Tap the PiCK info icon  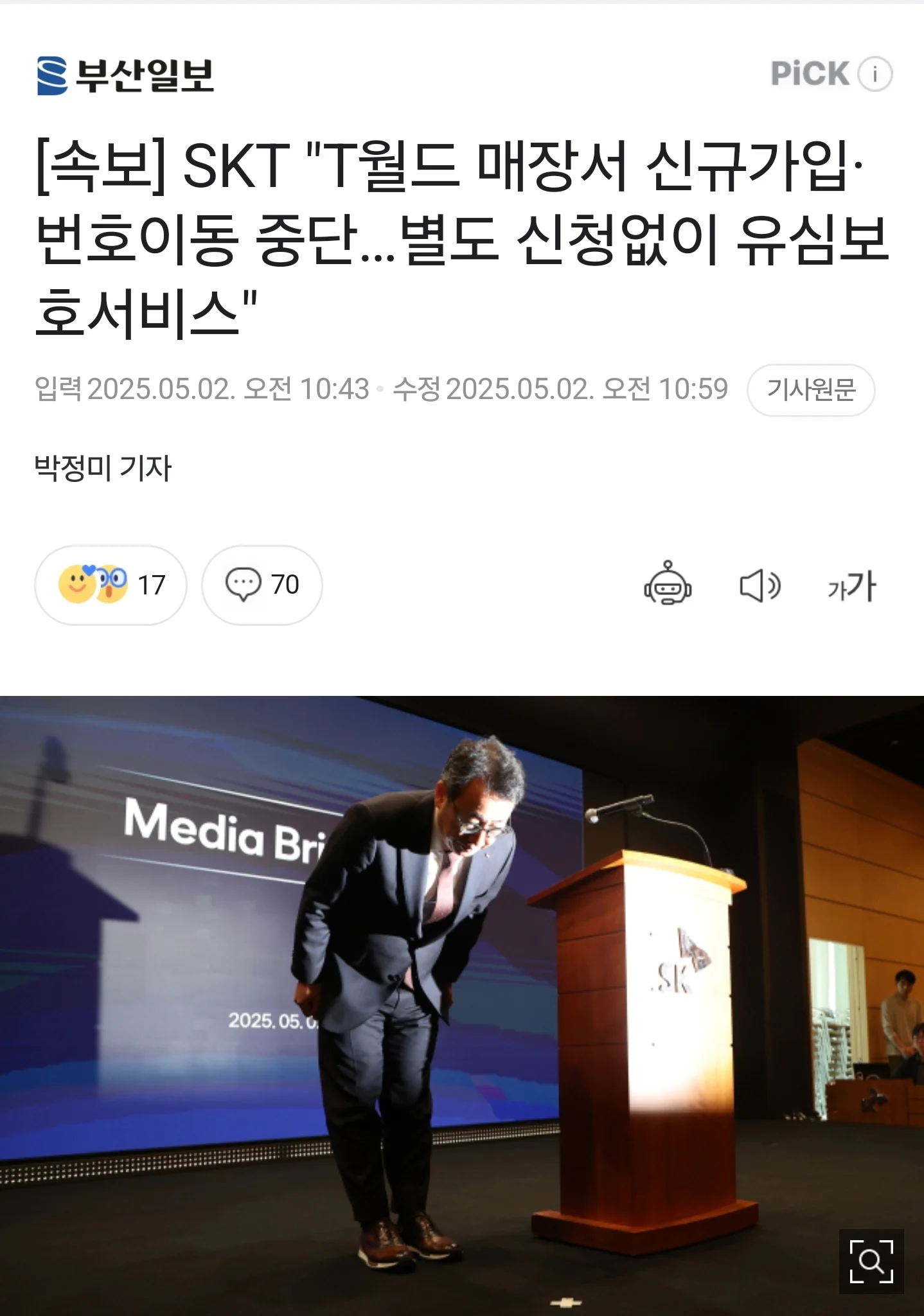(x=875, y=74)
